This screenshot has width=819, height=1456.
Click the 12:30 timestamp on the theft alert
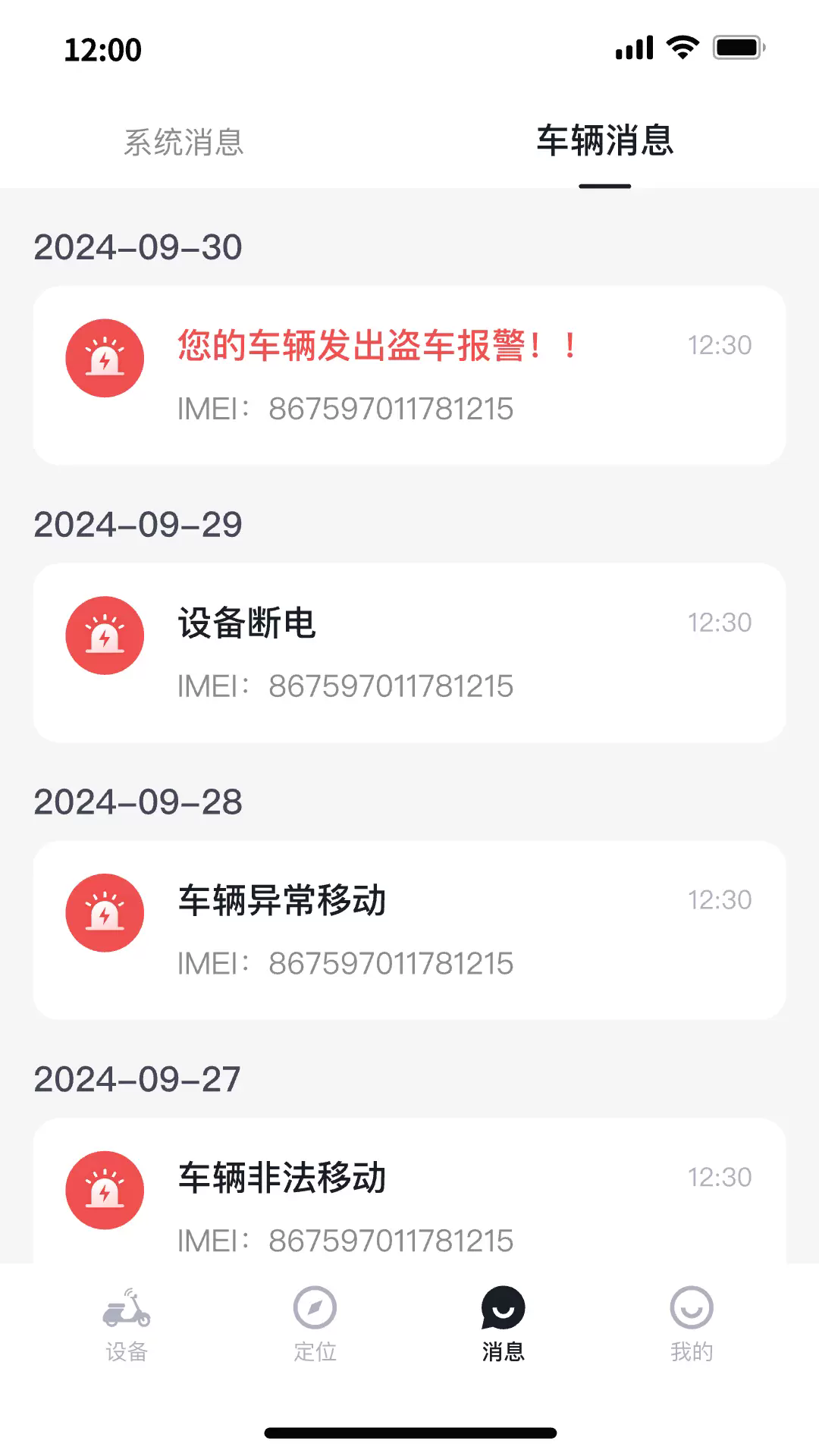coord(719,345)
